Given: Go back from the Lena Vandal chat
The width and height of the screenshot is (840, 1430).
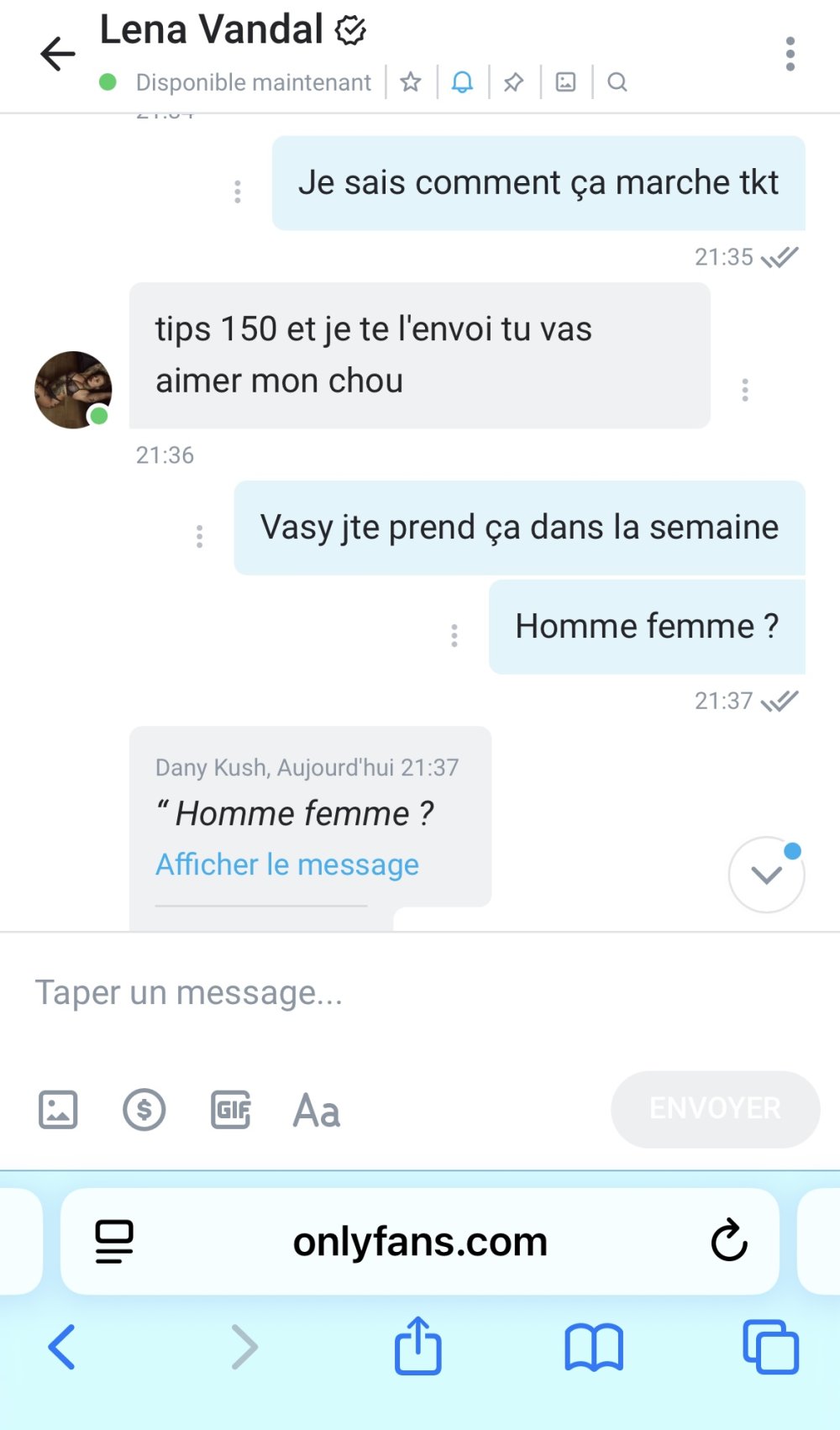Looking at the screenshot, I should [58, 55].
